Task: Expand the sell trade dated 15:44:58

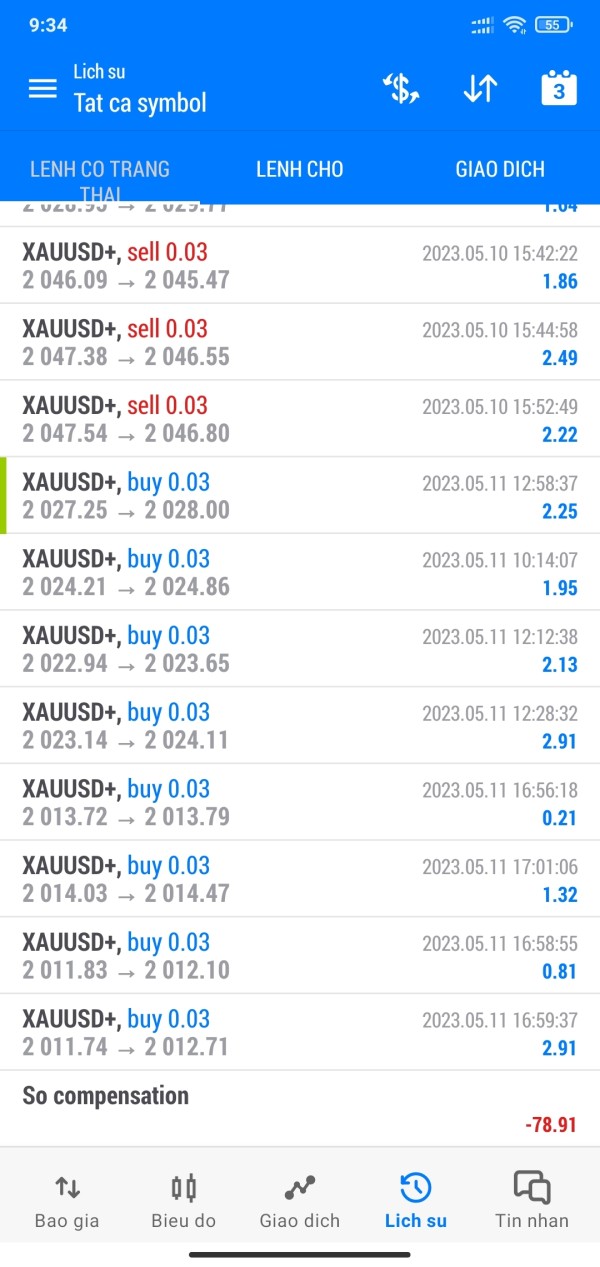Action: click(x=300, y=342)
